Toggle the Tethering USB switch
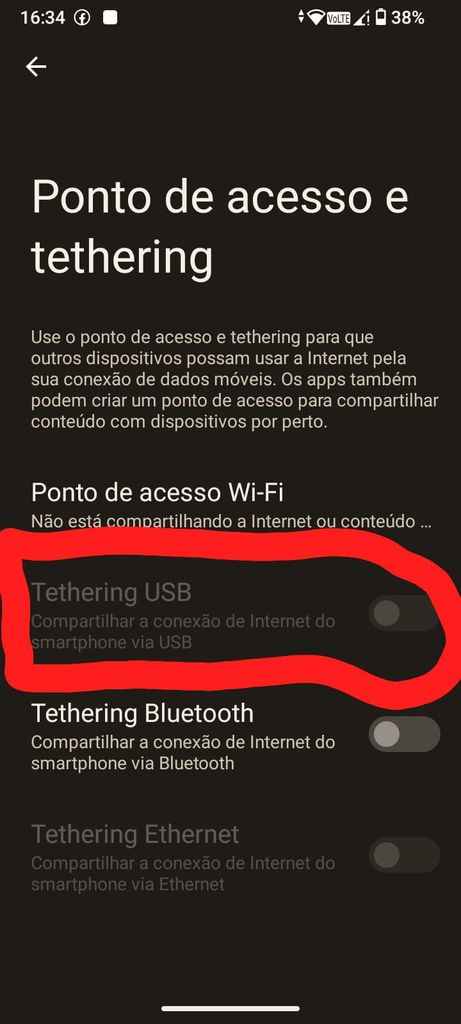 [404, 613]
